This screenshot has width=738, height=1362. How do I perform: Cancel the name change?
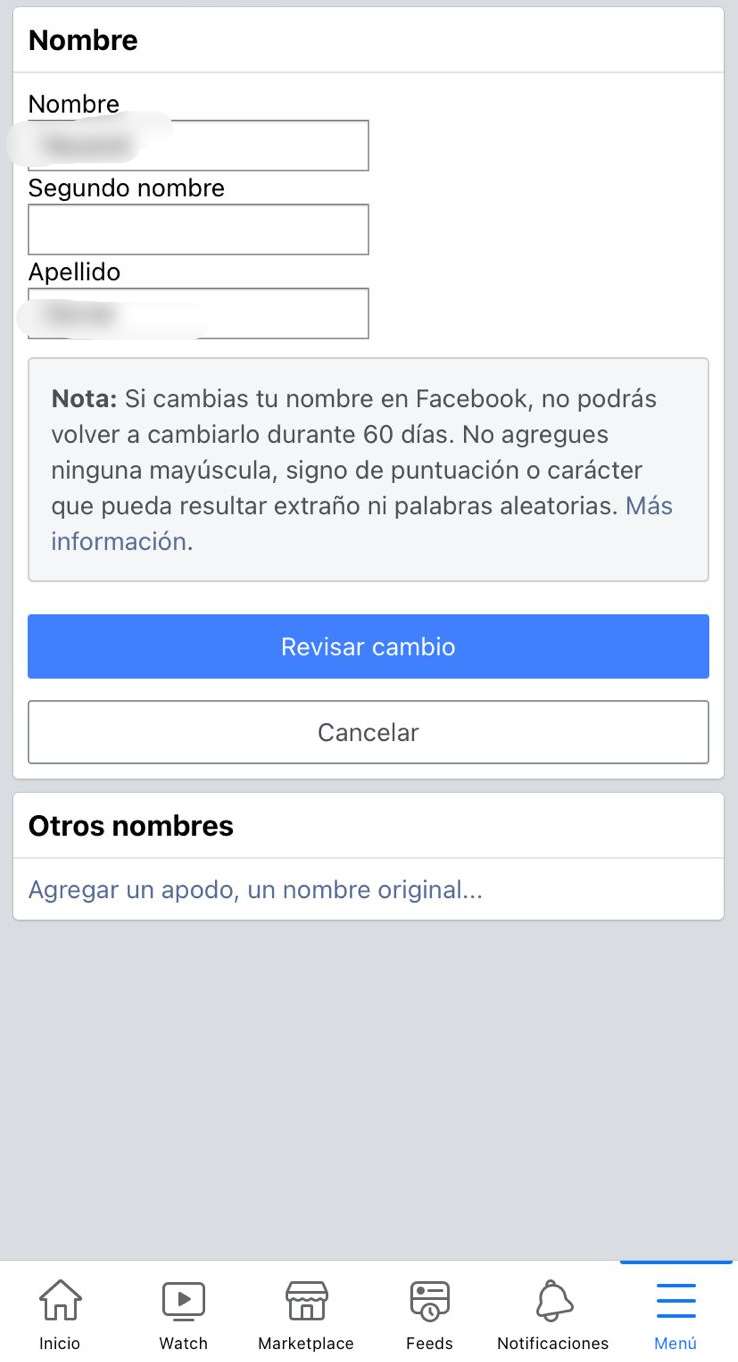pyautogui.click(x=368, y=732)
